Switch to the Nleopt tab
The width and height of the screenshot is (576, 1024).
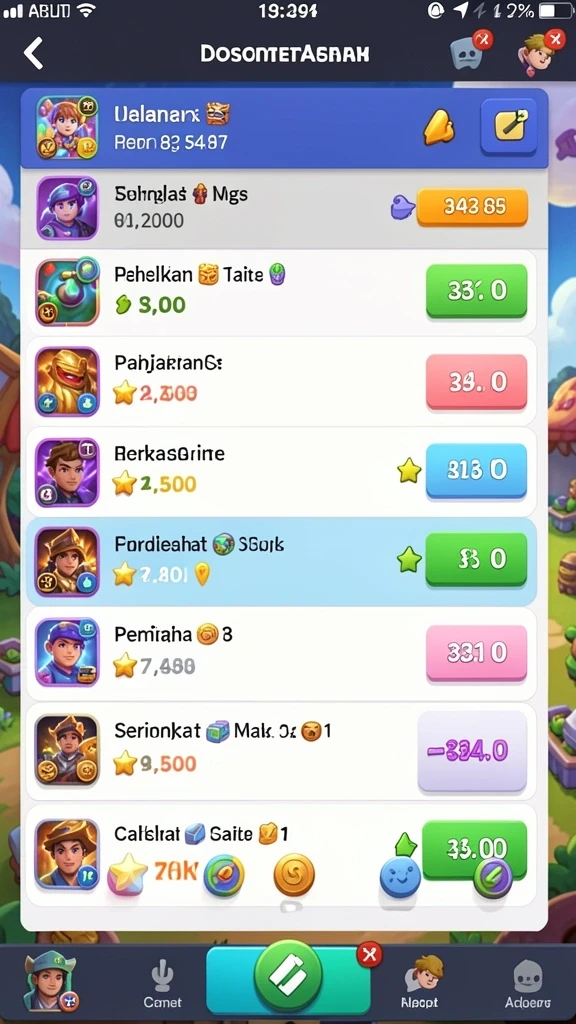(x=421, y=983)
